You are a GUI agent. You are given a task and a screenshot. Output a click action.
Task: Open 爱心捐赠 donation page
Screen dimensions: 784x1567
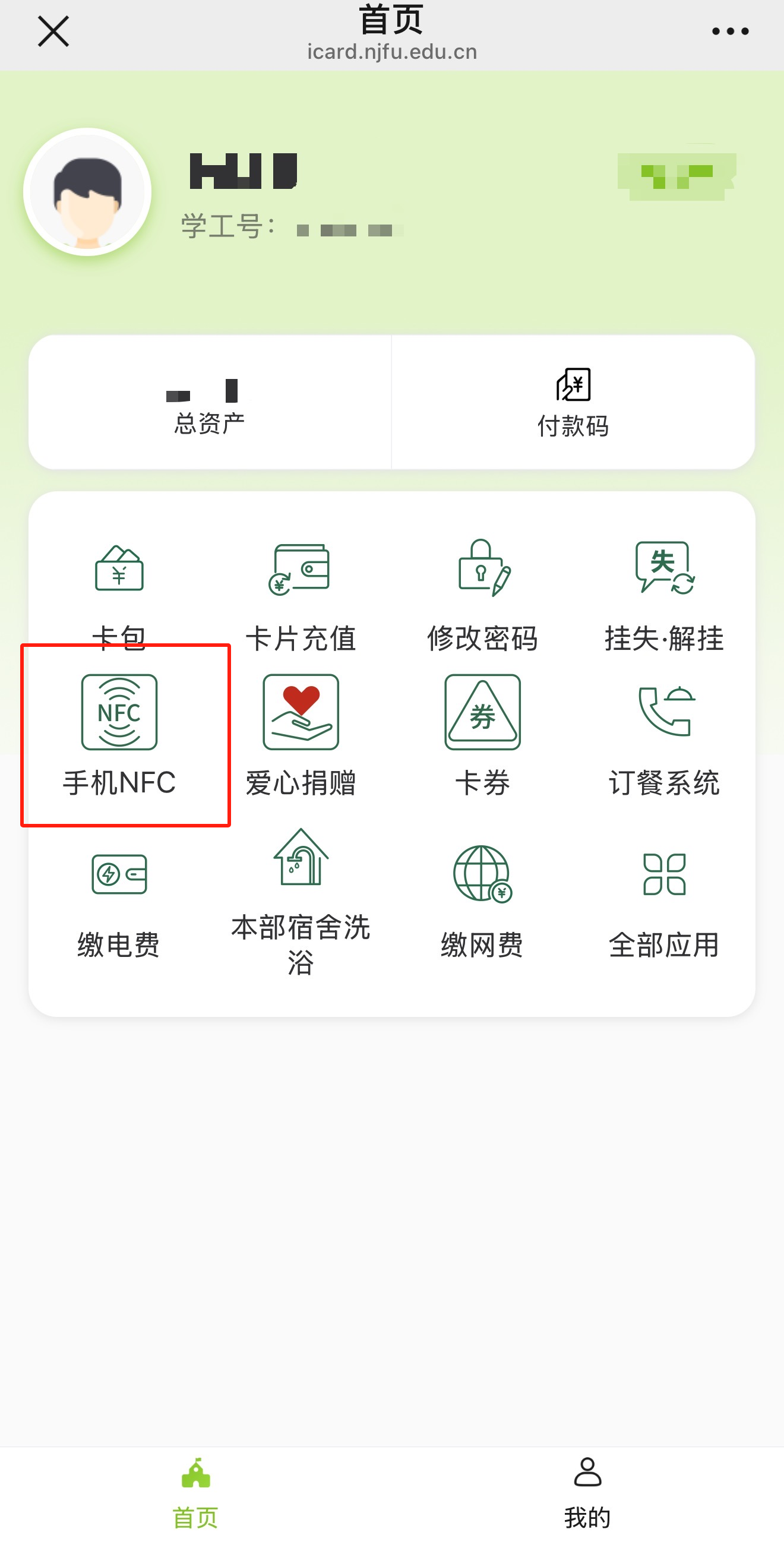coord(301,734)
